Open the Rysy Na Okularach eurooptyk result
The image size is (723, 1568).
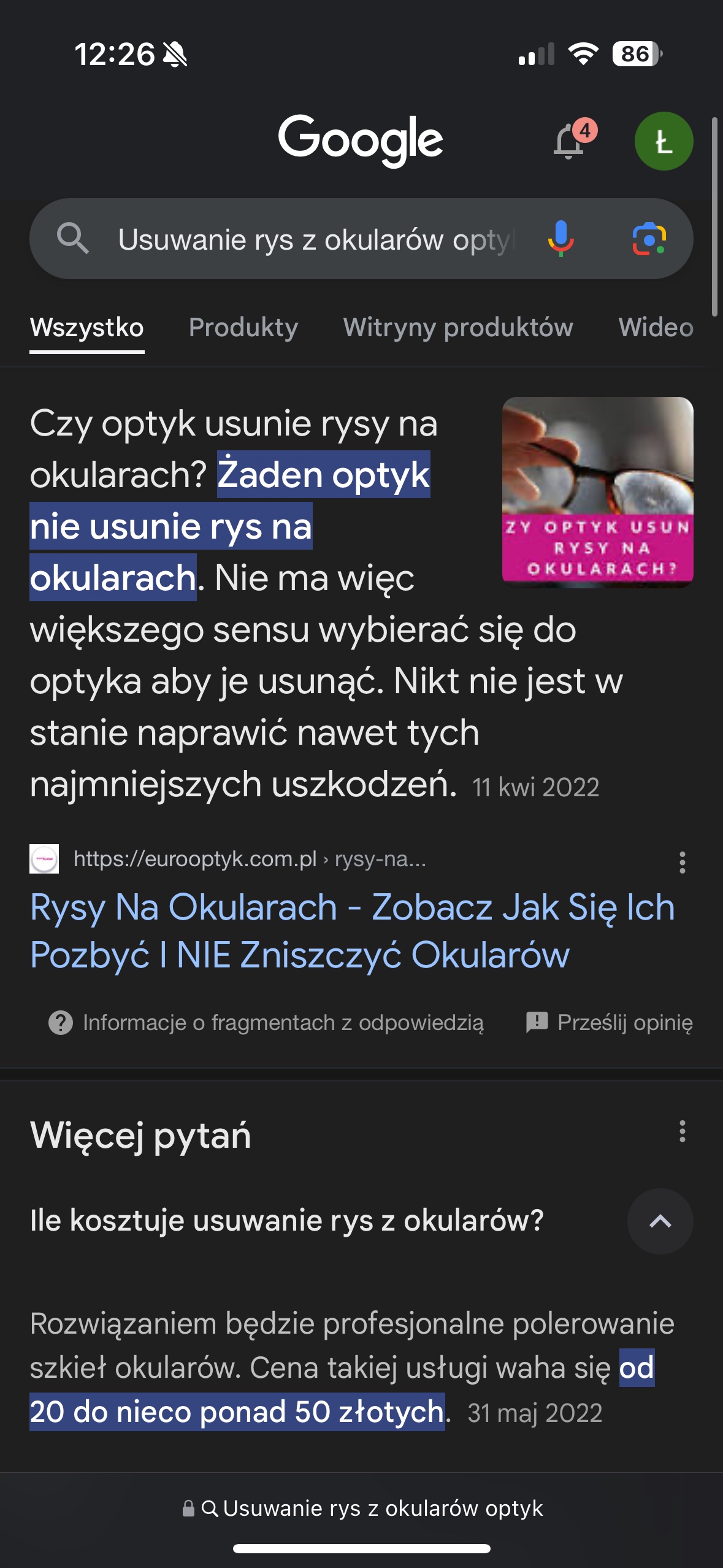[352, 931]
